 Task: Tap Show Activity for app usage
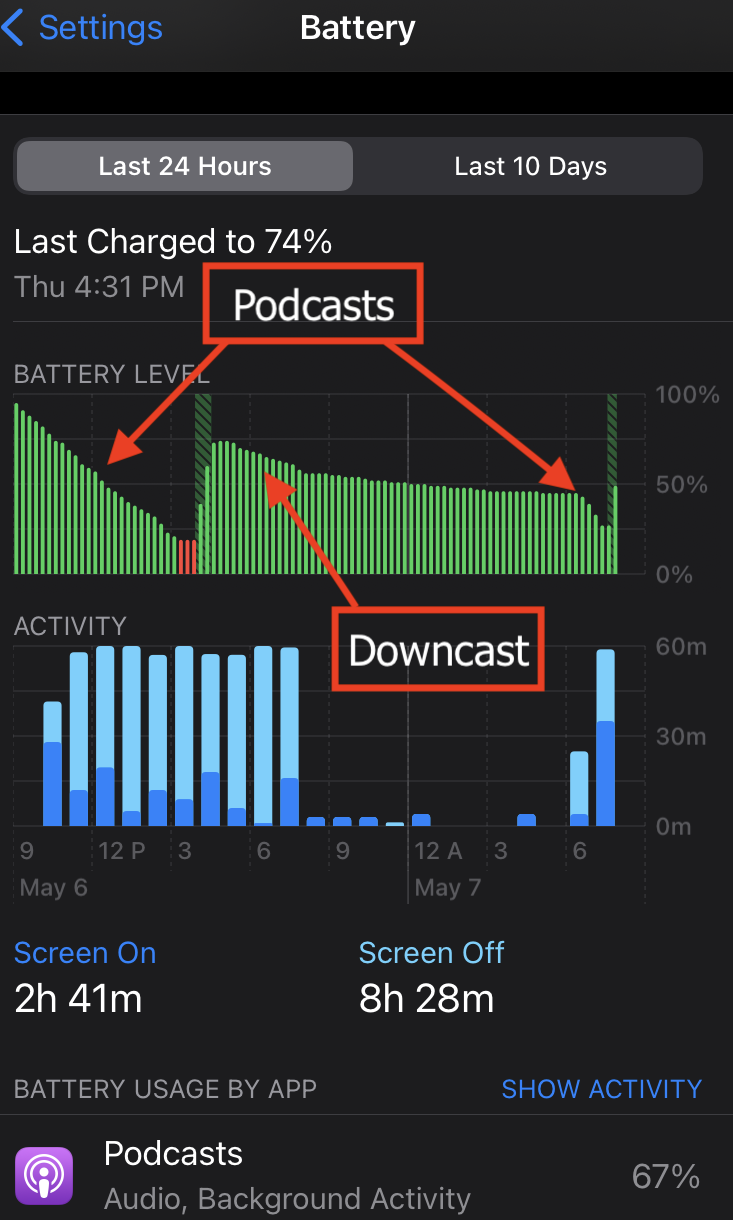tap(601, 1089)
